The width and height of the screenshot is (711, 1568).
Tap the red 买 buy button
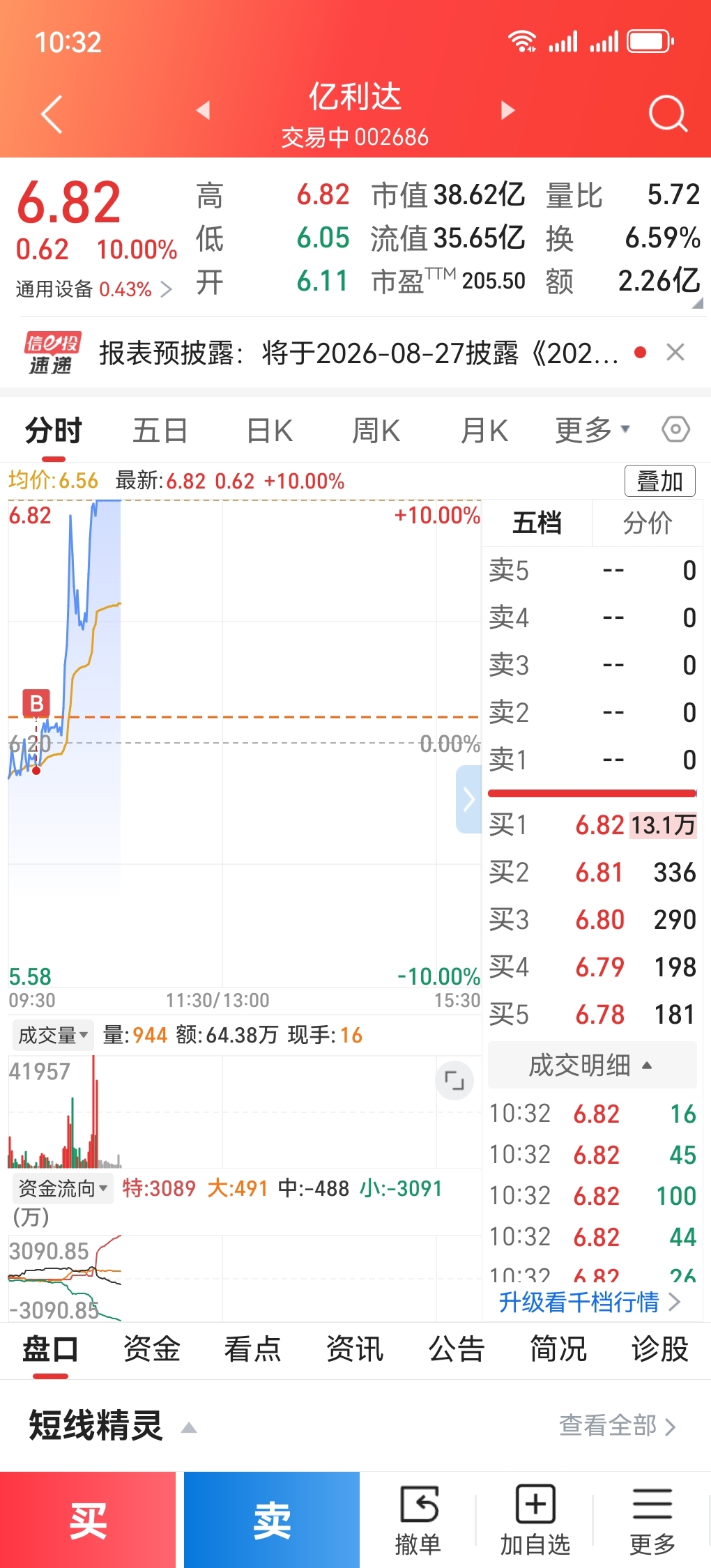tap(88, 1520)
